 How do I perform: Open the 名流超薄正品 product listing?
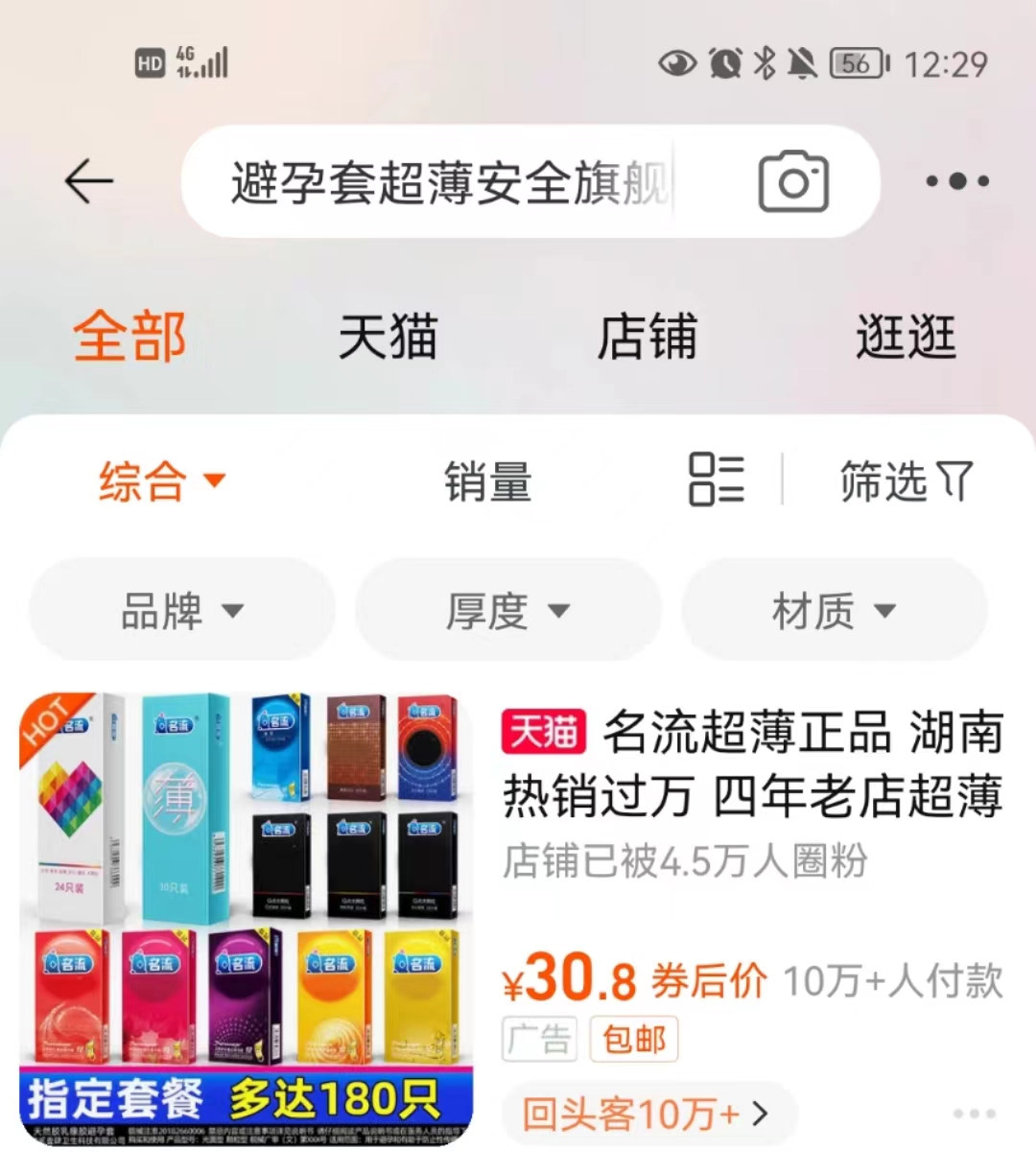tap(753, 764)
